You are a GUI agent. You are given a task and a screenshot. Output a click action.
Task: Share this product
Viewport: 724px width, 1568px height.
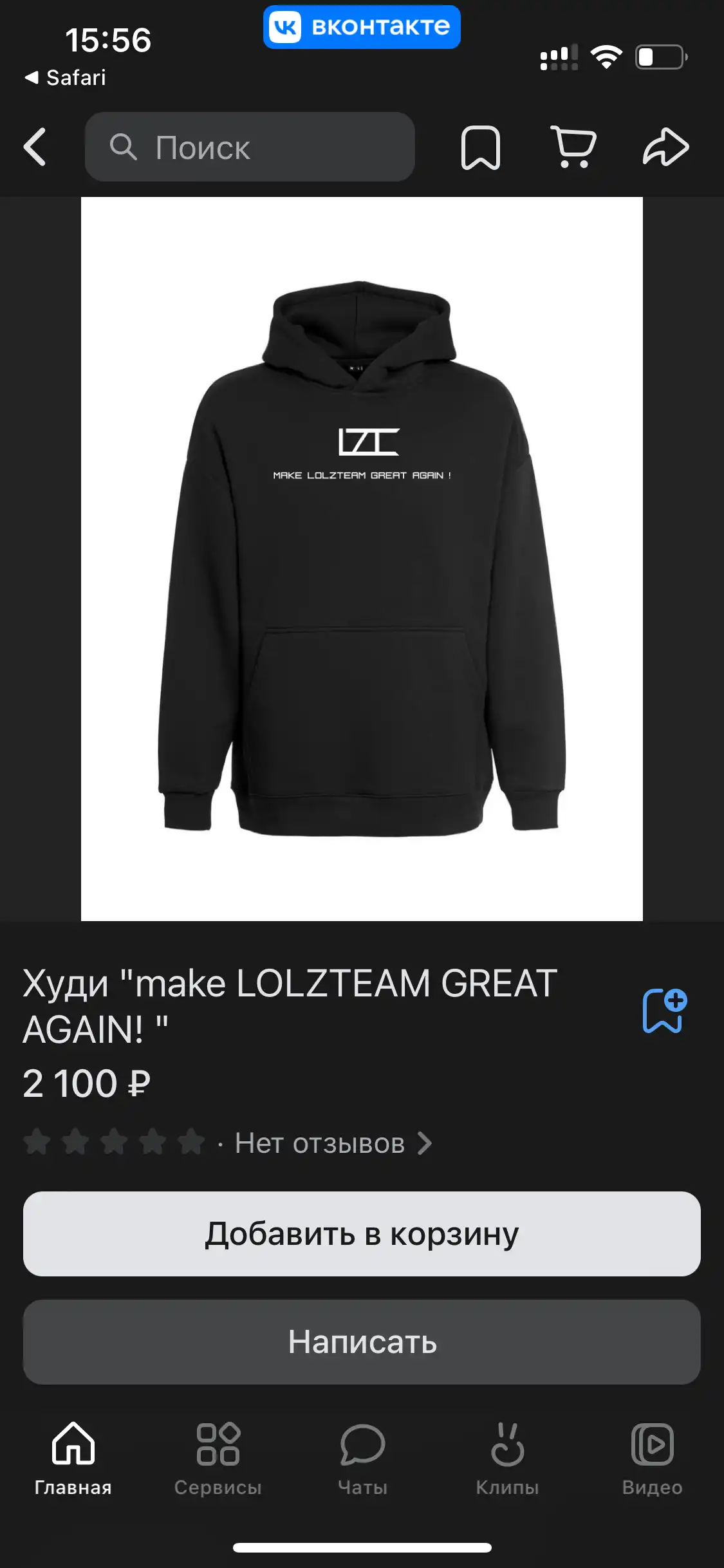click(x=666, y=147)
